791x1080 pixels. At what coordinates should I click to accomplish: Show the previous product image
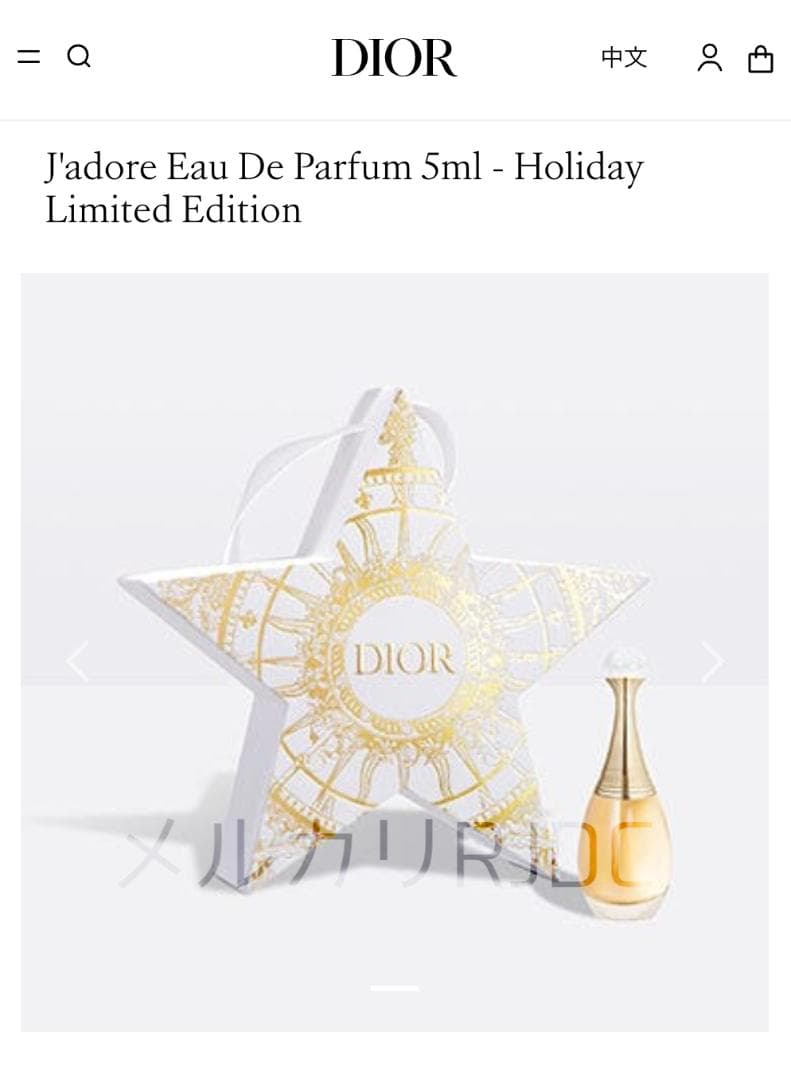coord(77,661)
